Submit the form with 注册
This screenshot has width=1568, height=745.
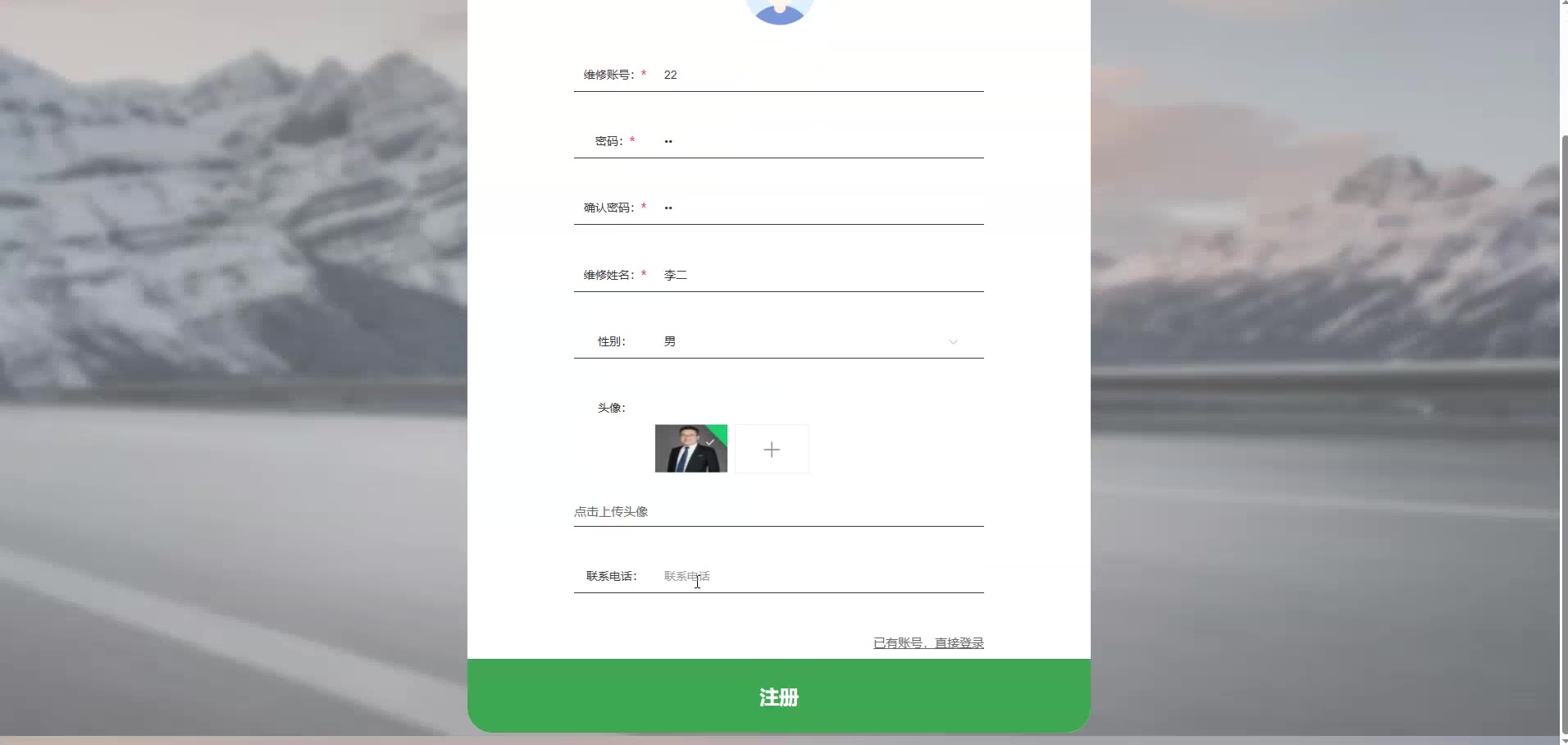click(778, 697)
